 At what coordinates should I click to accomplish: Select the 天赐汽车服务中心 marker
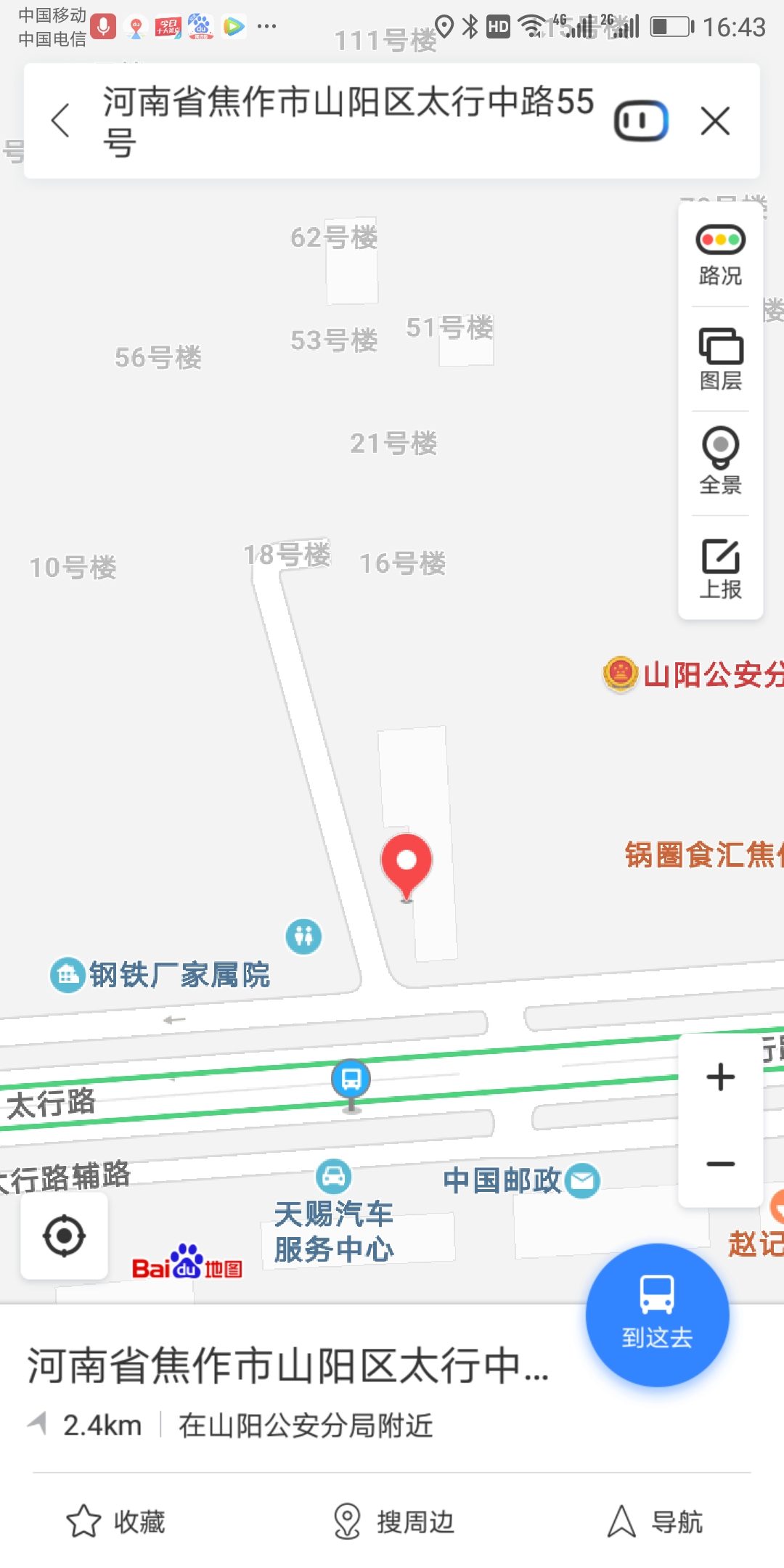[x=334, y=1212]
